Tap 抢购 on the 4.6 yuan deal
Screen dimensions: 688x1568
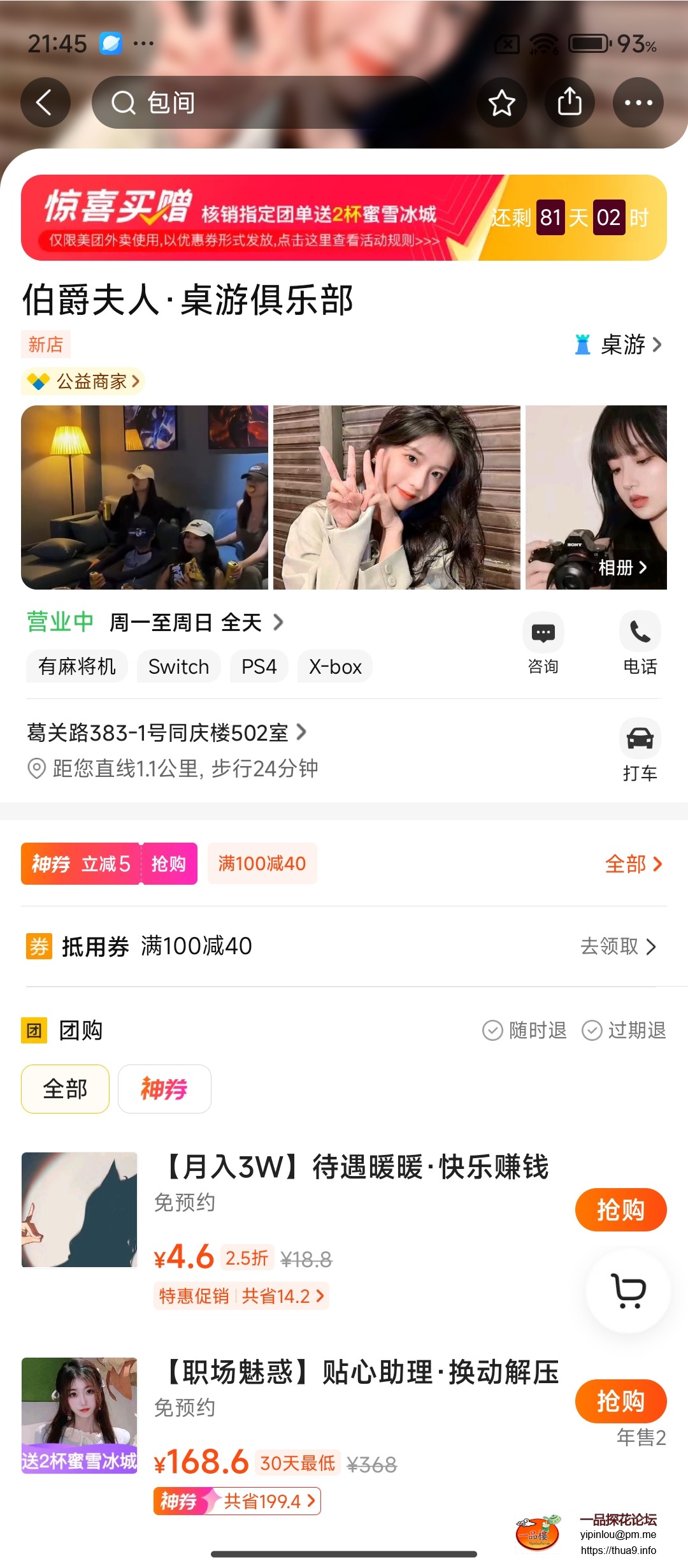(620, 1209)
